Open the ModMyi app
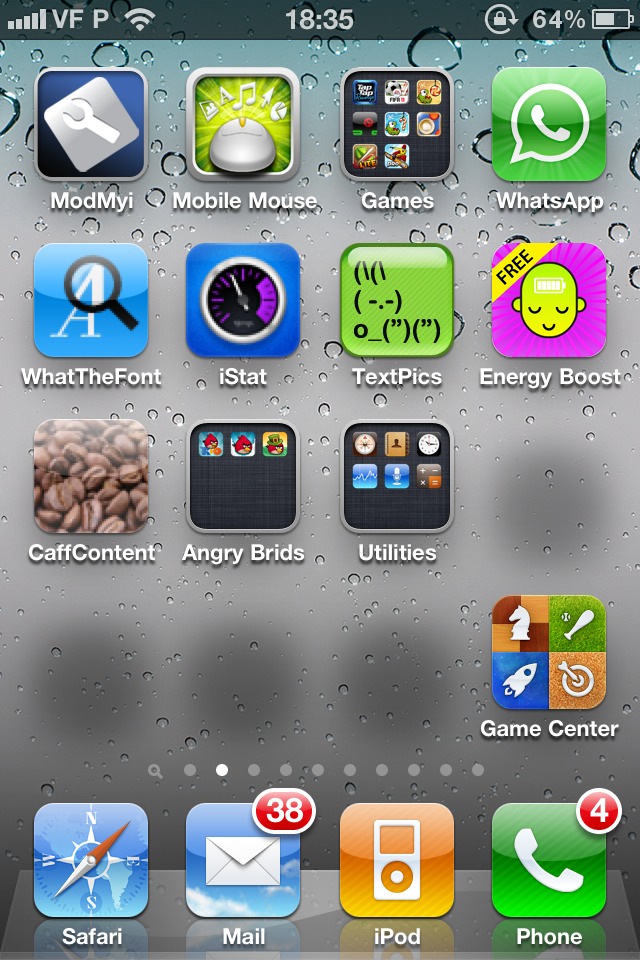The width and height of the screenshot is (640, 960). coord(91,124)
